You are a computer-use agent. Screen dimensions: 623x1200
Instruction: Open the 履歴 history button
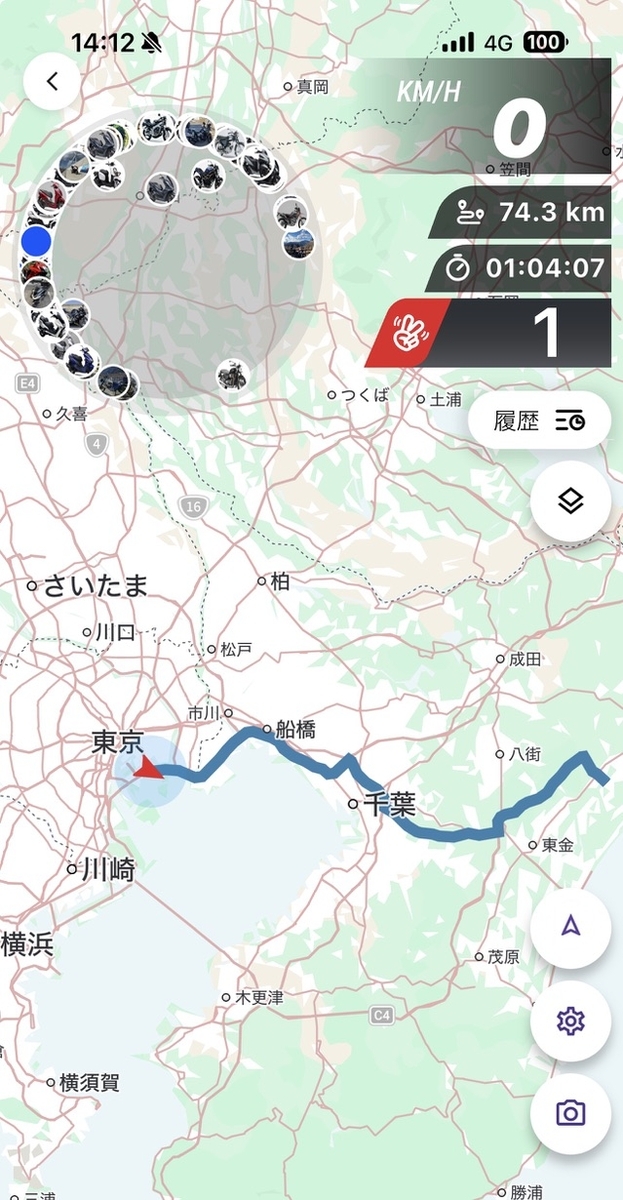(x=540, y=420)
